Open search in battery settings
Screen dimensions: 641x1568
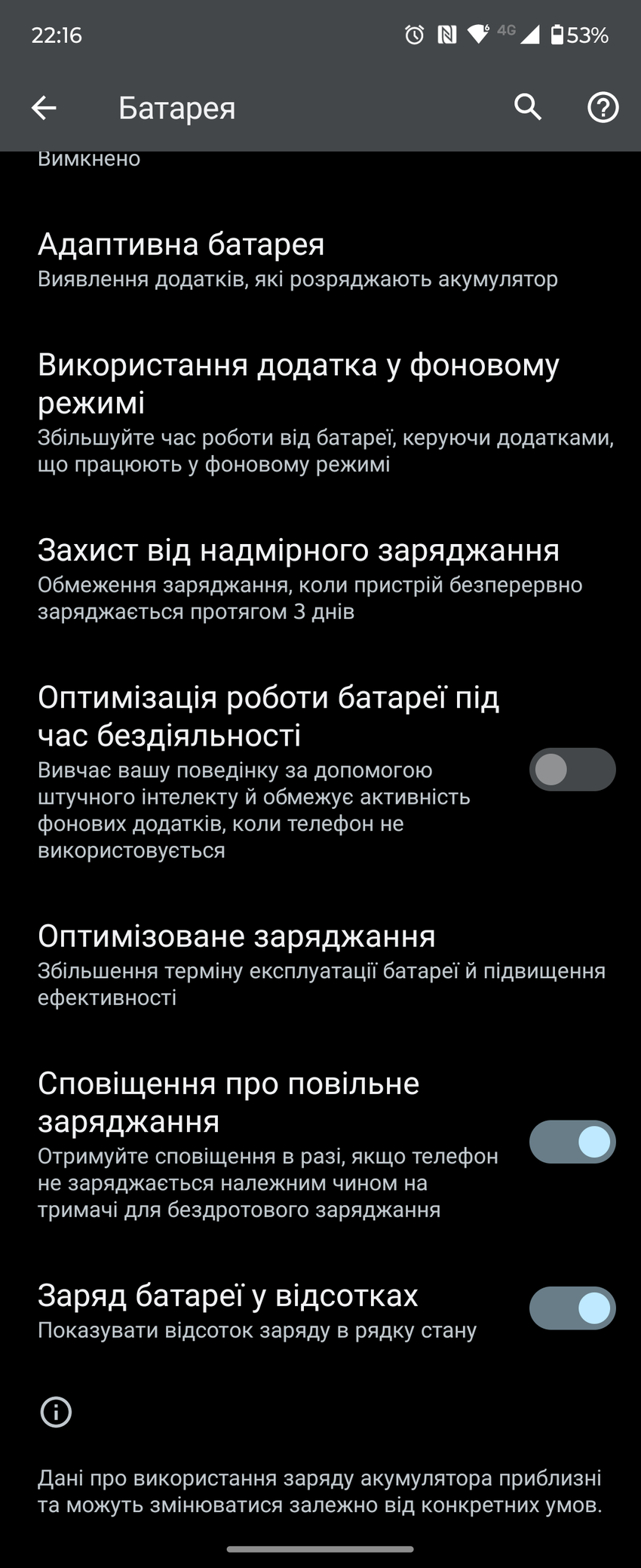527,108
